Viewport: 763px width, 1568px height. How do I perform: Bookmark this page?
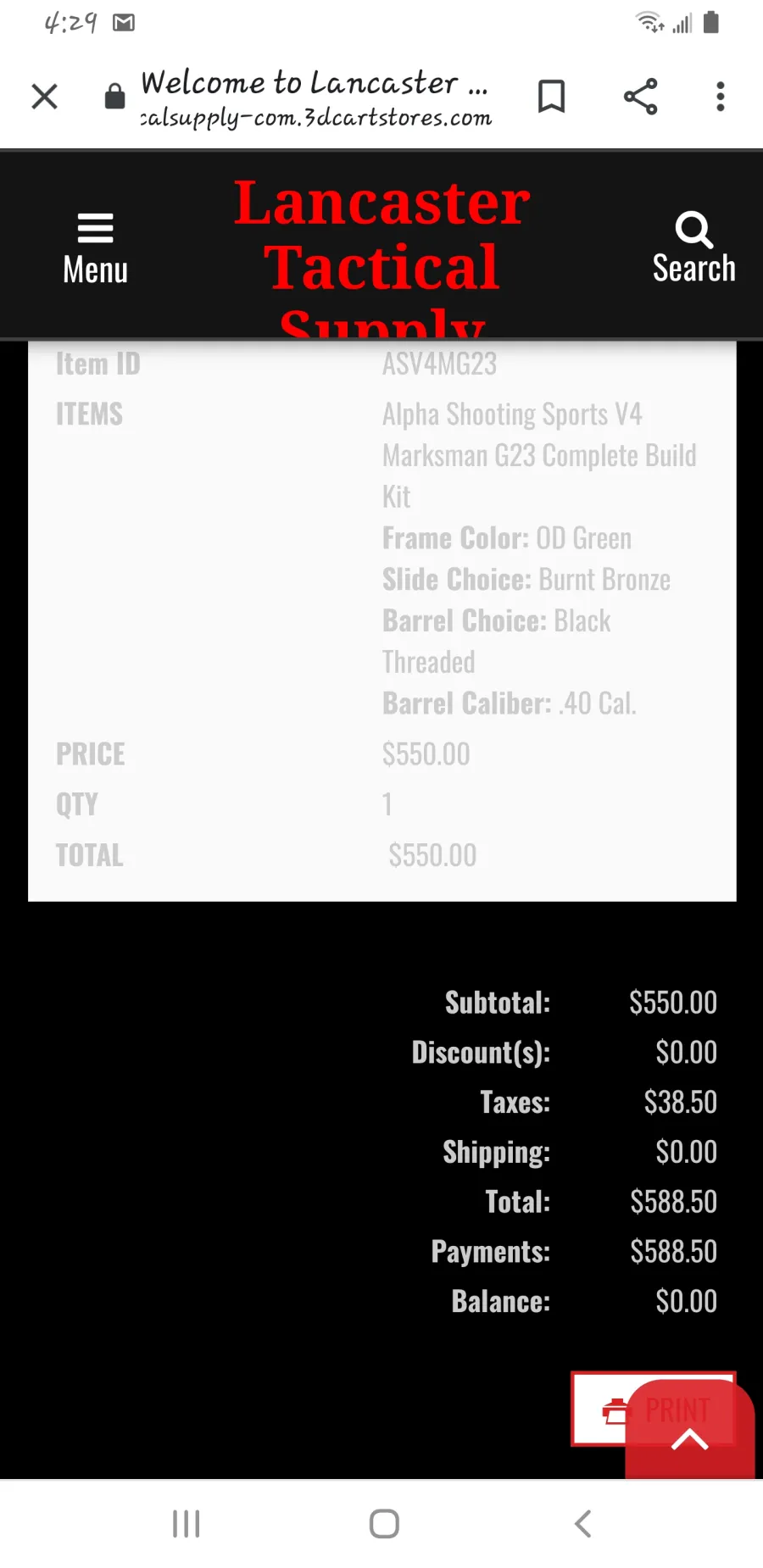point(551,97)
